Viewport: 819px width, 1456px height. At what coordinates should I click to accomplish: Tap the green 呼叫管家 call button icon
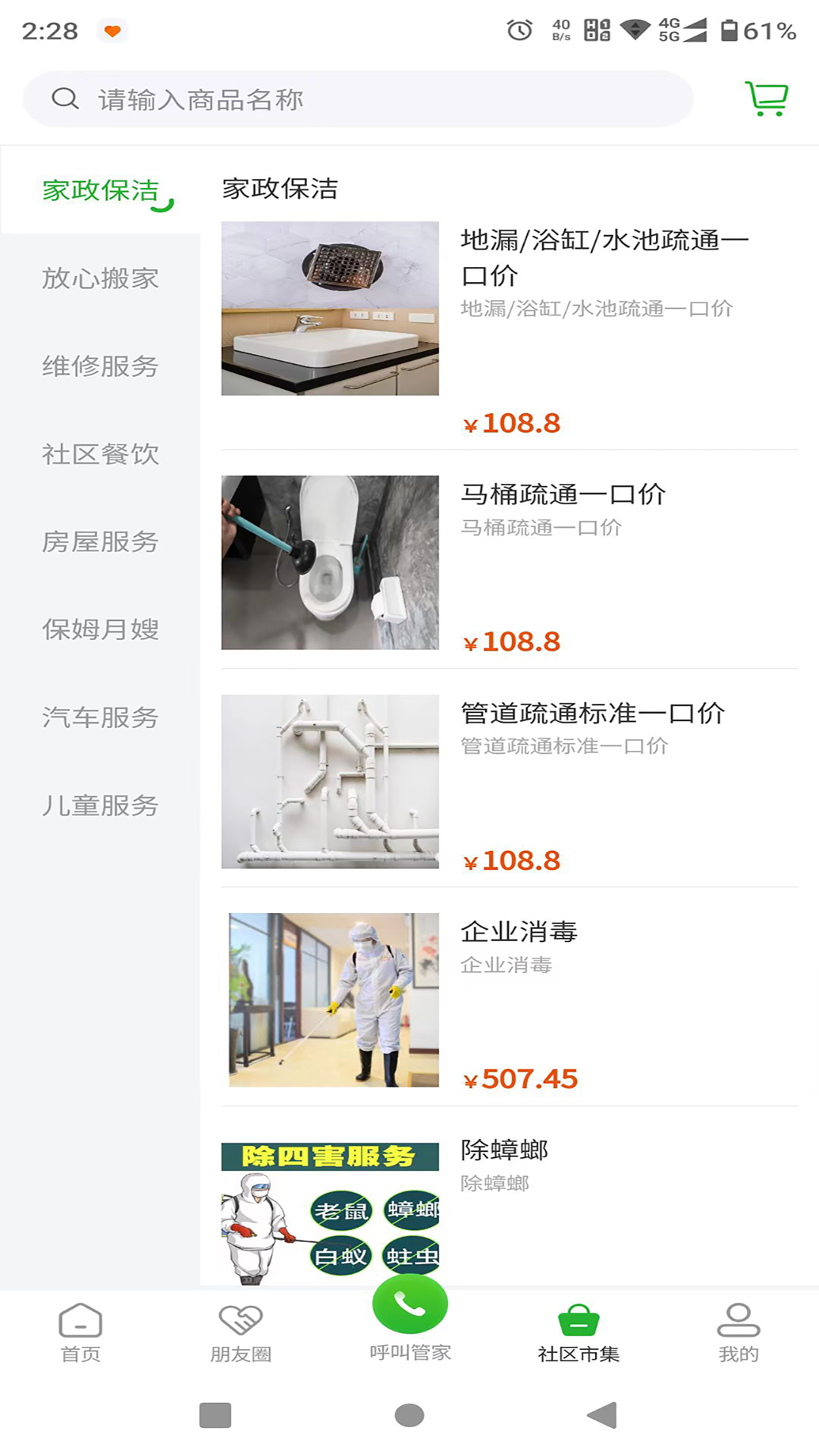tap(409, 1304)
